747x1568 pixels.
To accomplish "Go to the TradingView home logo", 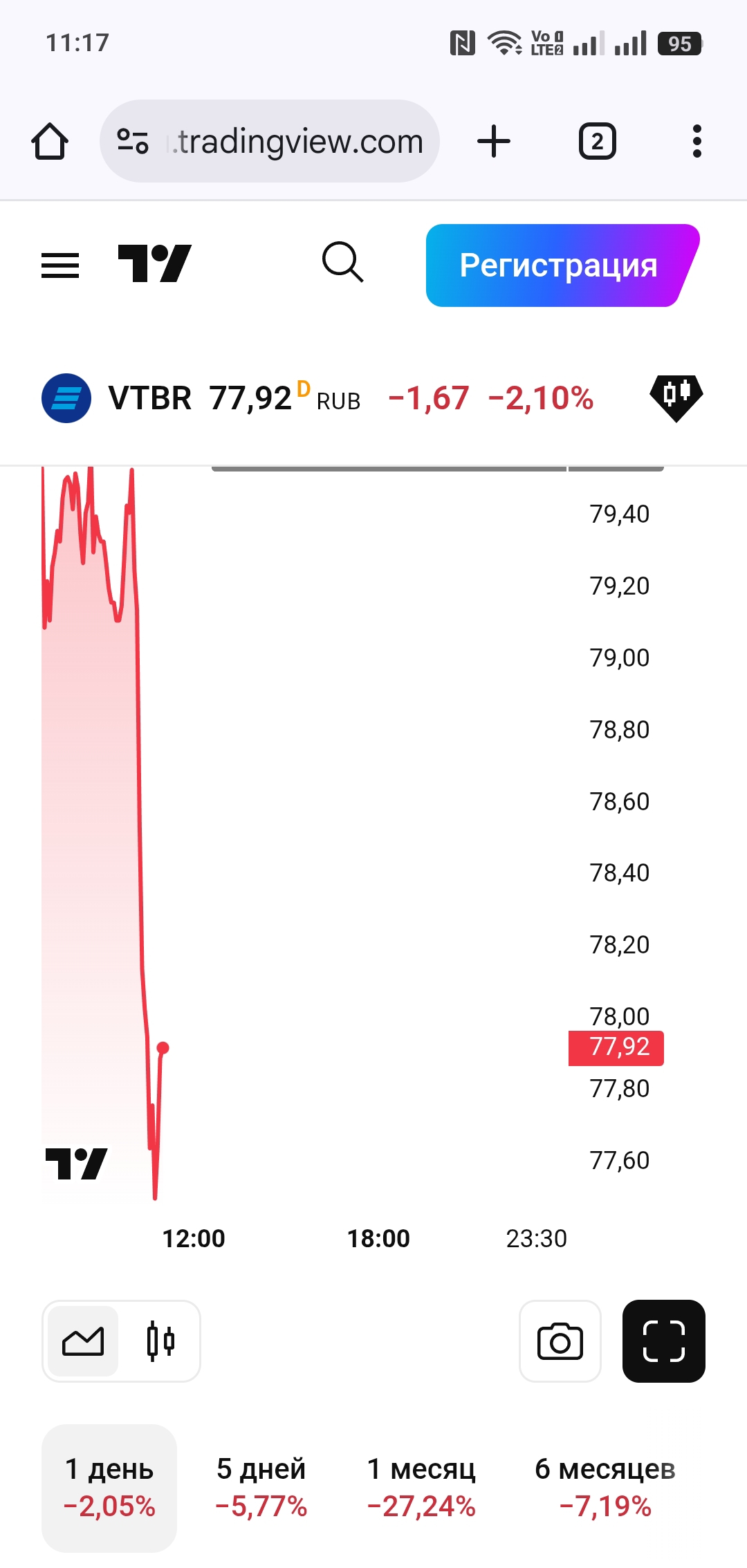I will click(154, 264).
